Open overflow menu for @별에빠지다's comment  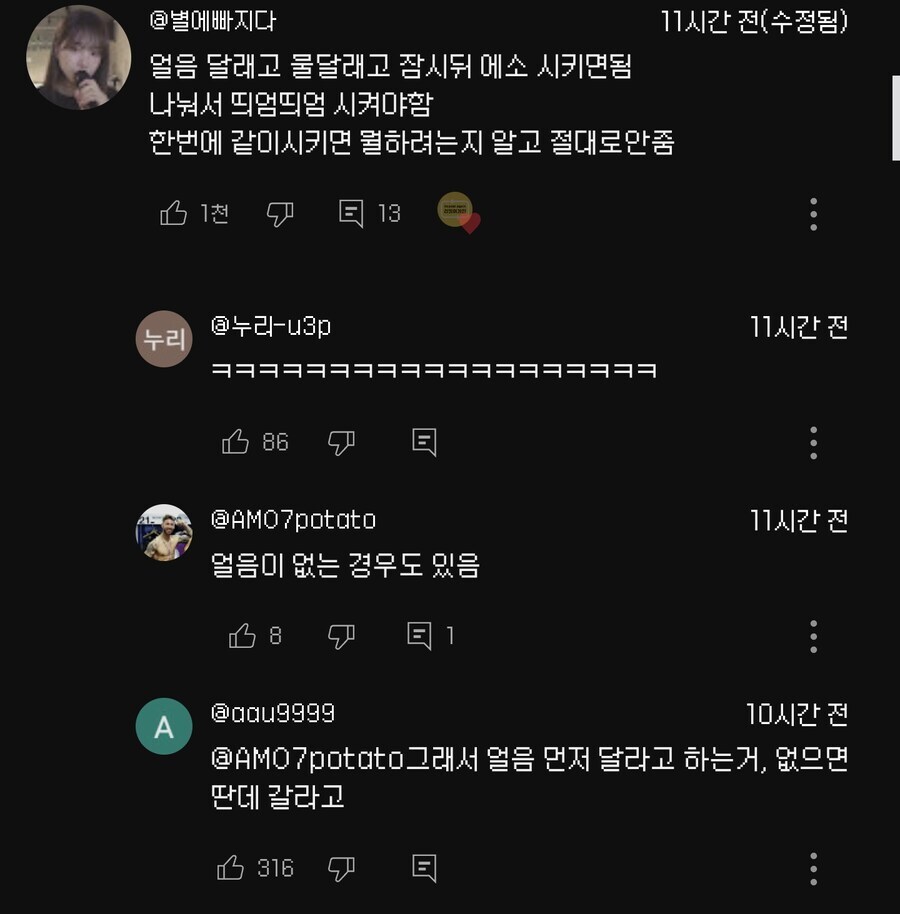pos(813,213)
